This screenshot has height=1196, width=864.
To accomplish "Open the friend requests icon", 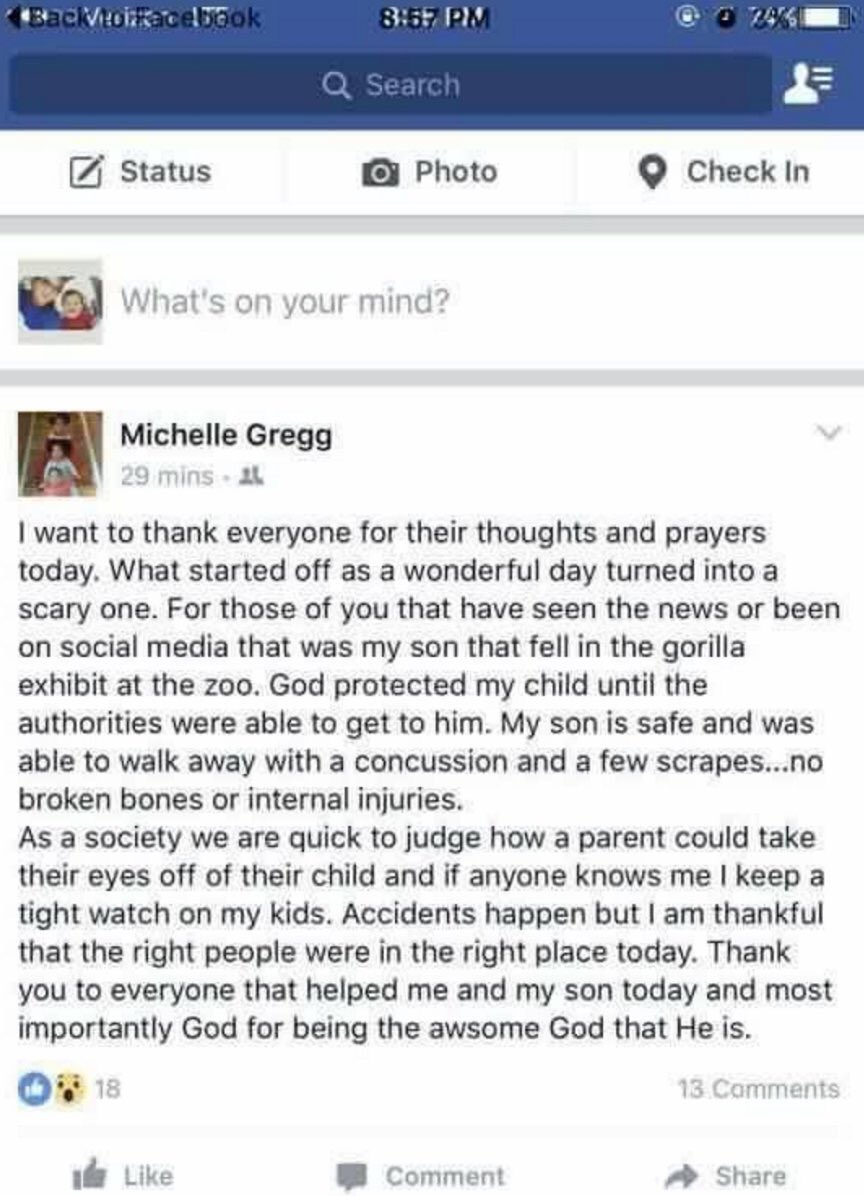I will [819, 85].
